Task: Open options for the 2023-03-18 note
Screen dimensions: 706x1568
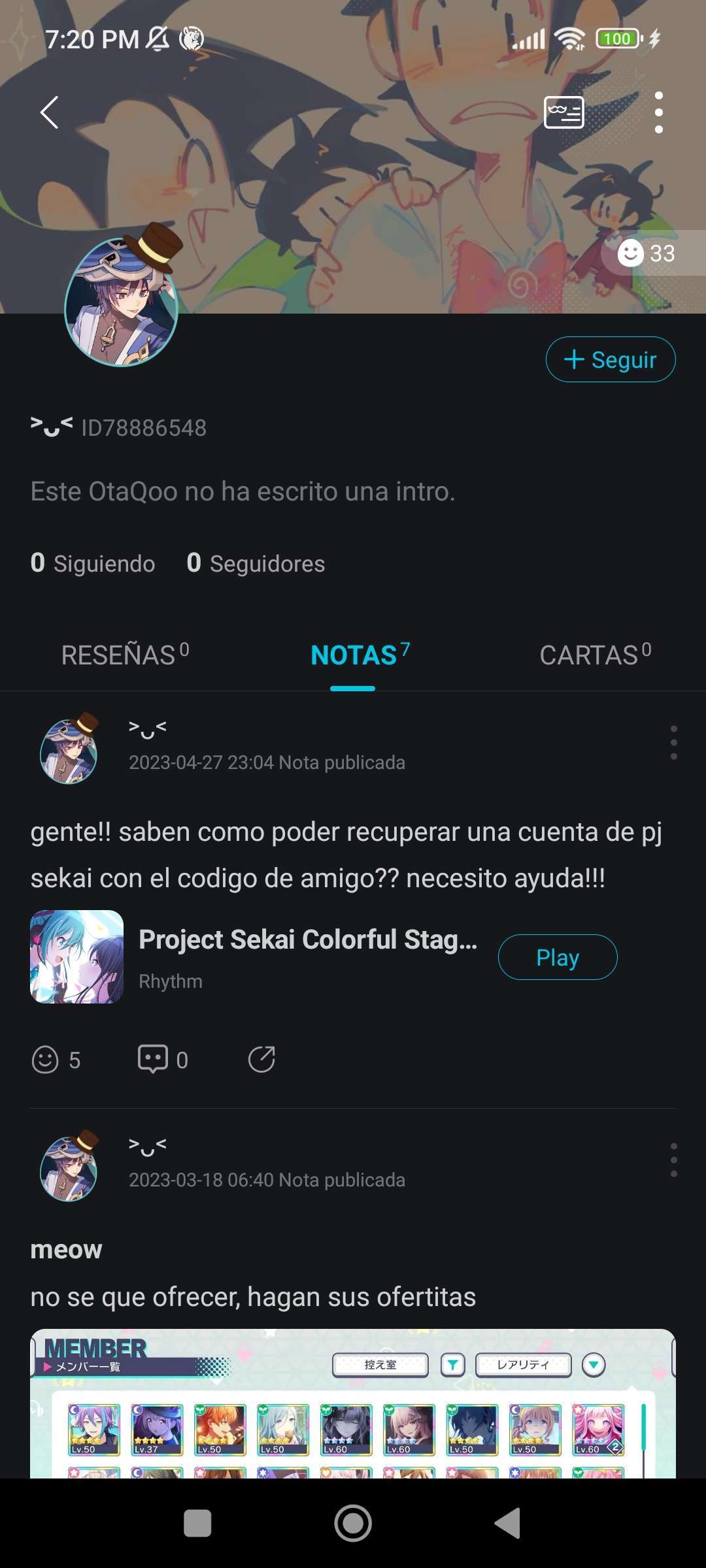Action: pyautogui.click(x=673, y=1160)
